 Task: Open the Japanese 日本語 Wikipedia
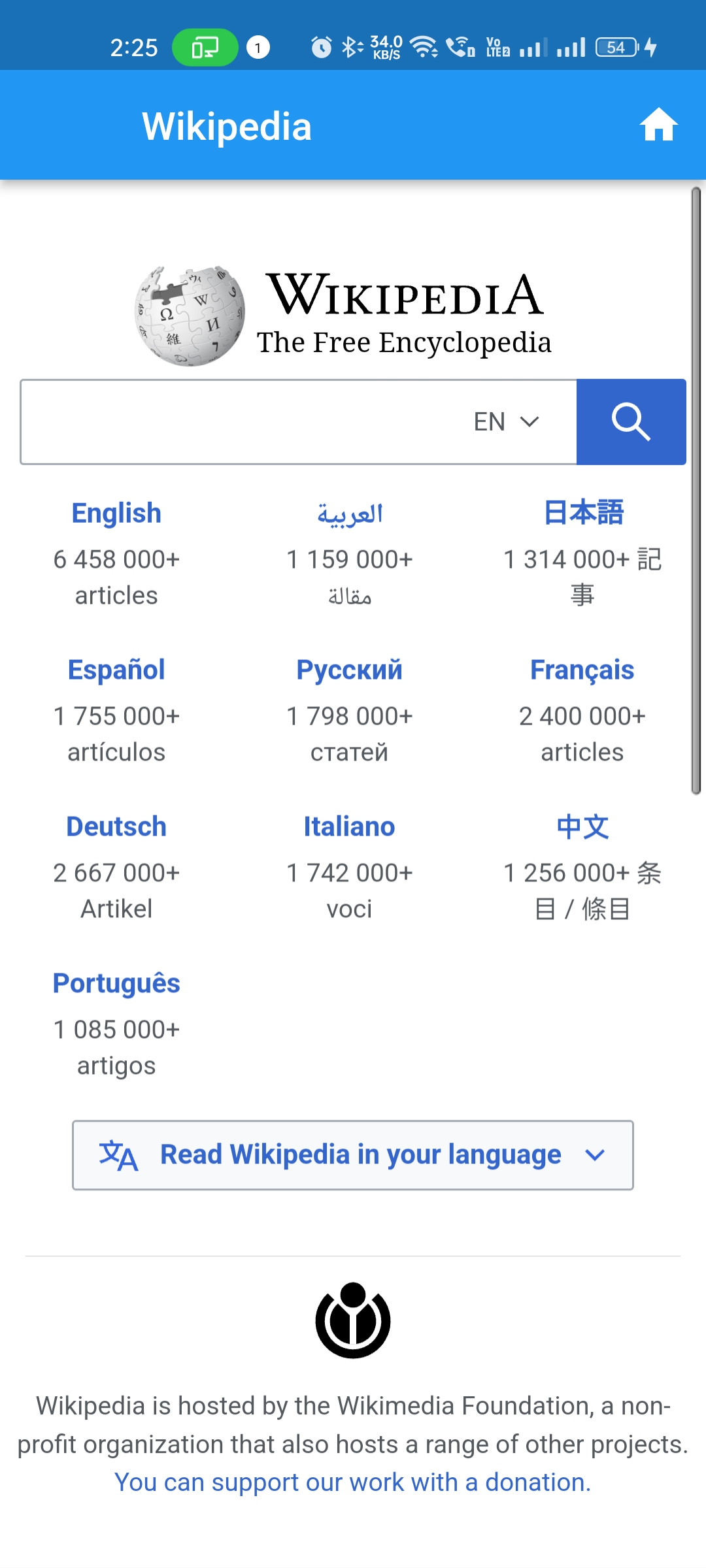click(x=582, y=514)
